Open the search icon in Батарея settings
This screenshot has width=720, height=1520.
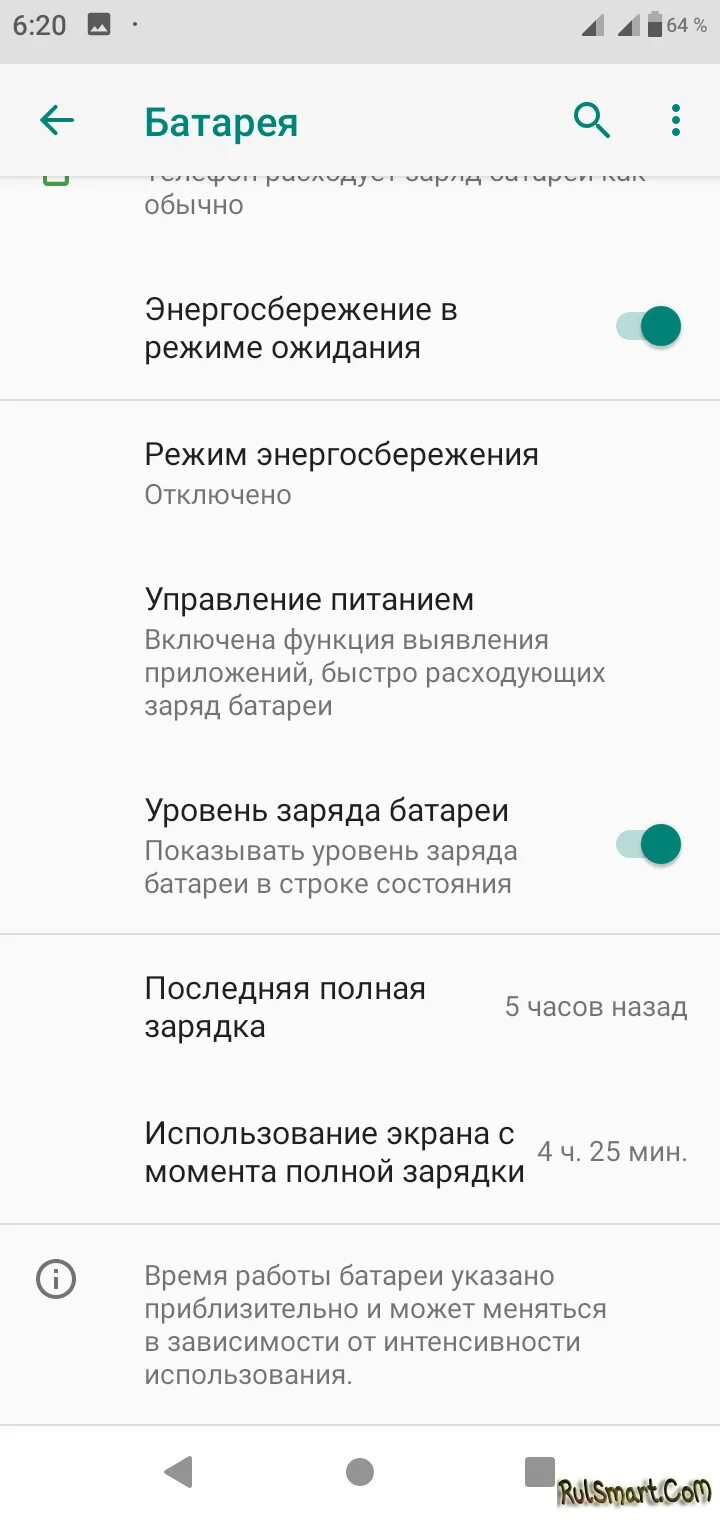coord(592,119)
